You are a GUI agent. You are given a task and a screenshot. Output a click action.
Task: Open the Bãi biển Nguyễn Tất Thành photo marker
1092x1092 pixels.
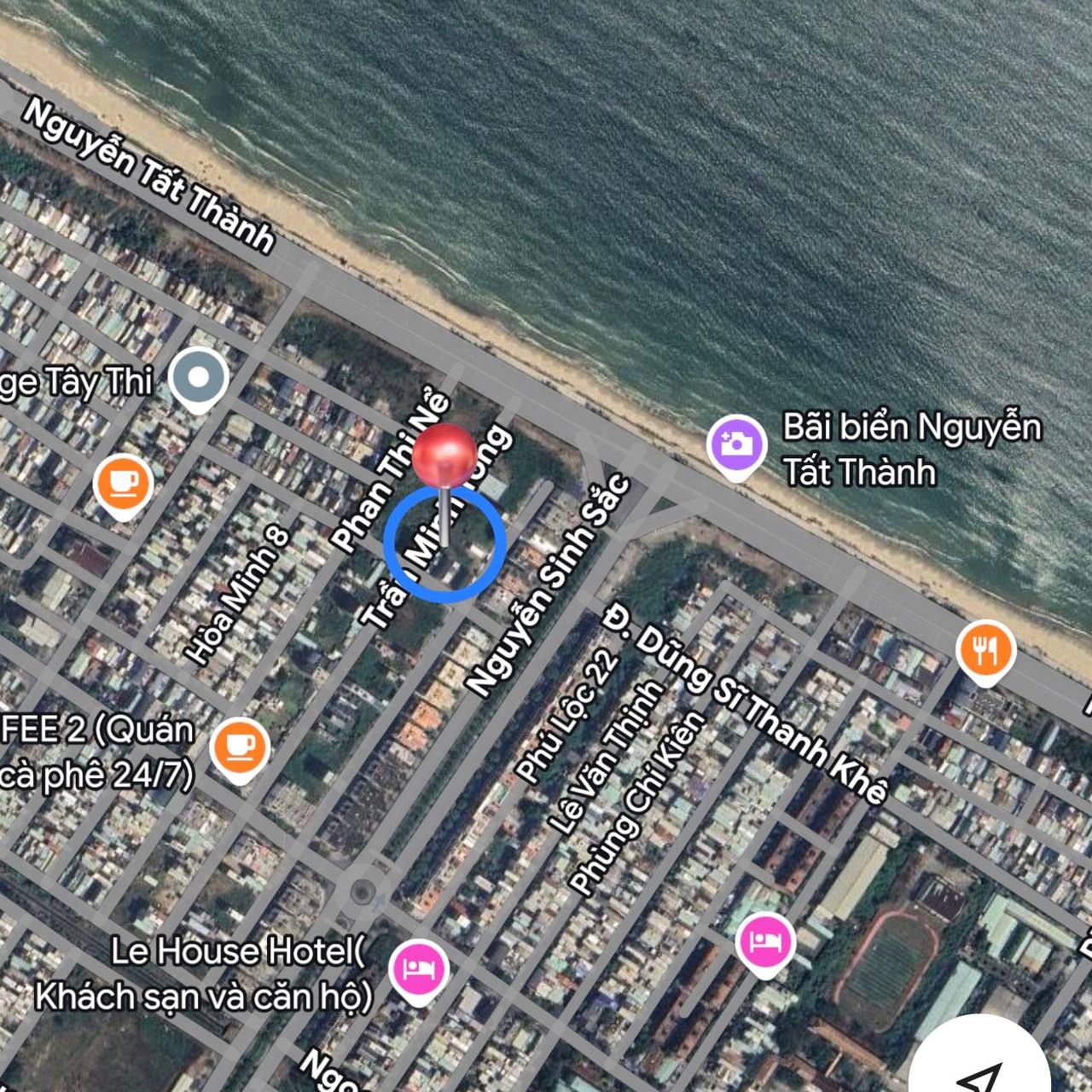[735, 444]
